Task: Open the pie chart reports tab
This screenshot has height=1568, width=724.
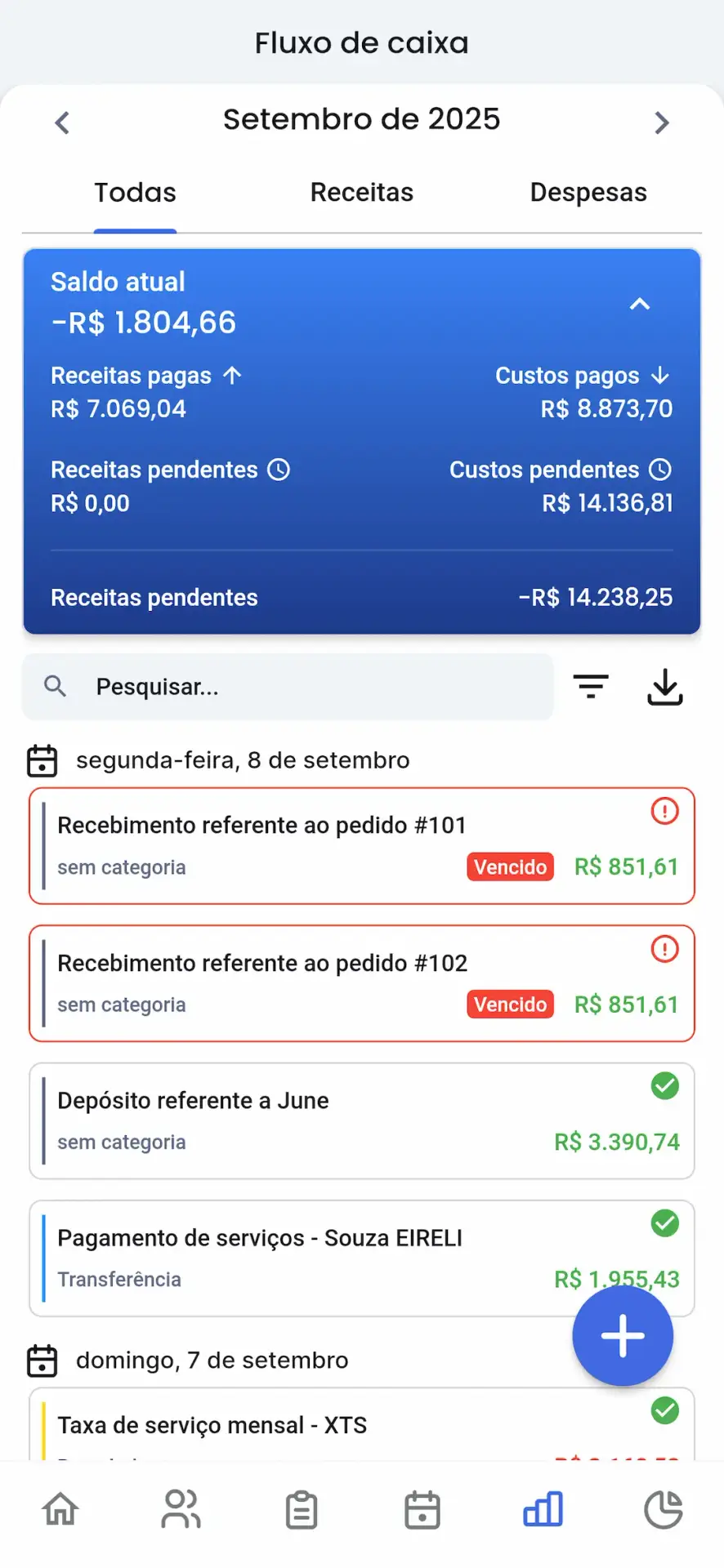Action: tap(664, 1509)
